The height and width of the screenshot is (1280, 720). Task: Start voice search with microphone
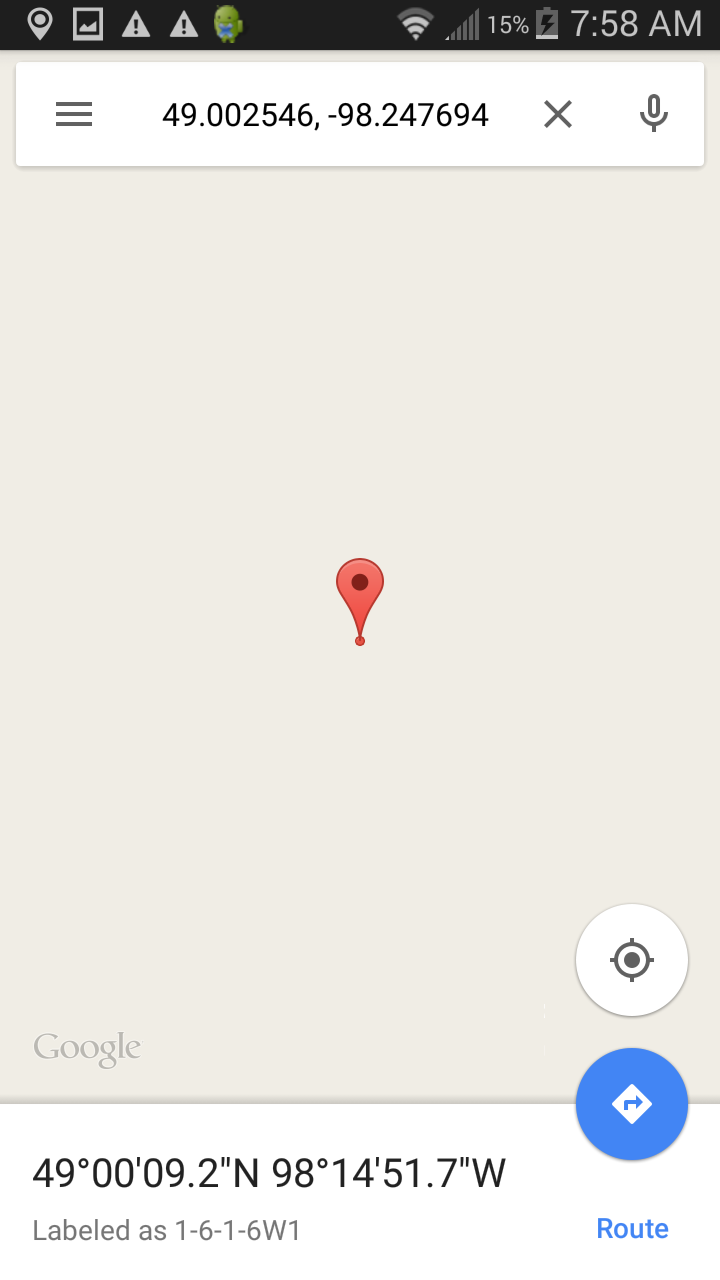coord(653,115)
